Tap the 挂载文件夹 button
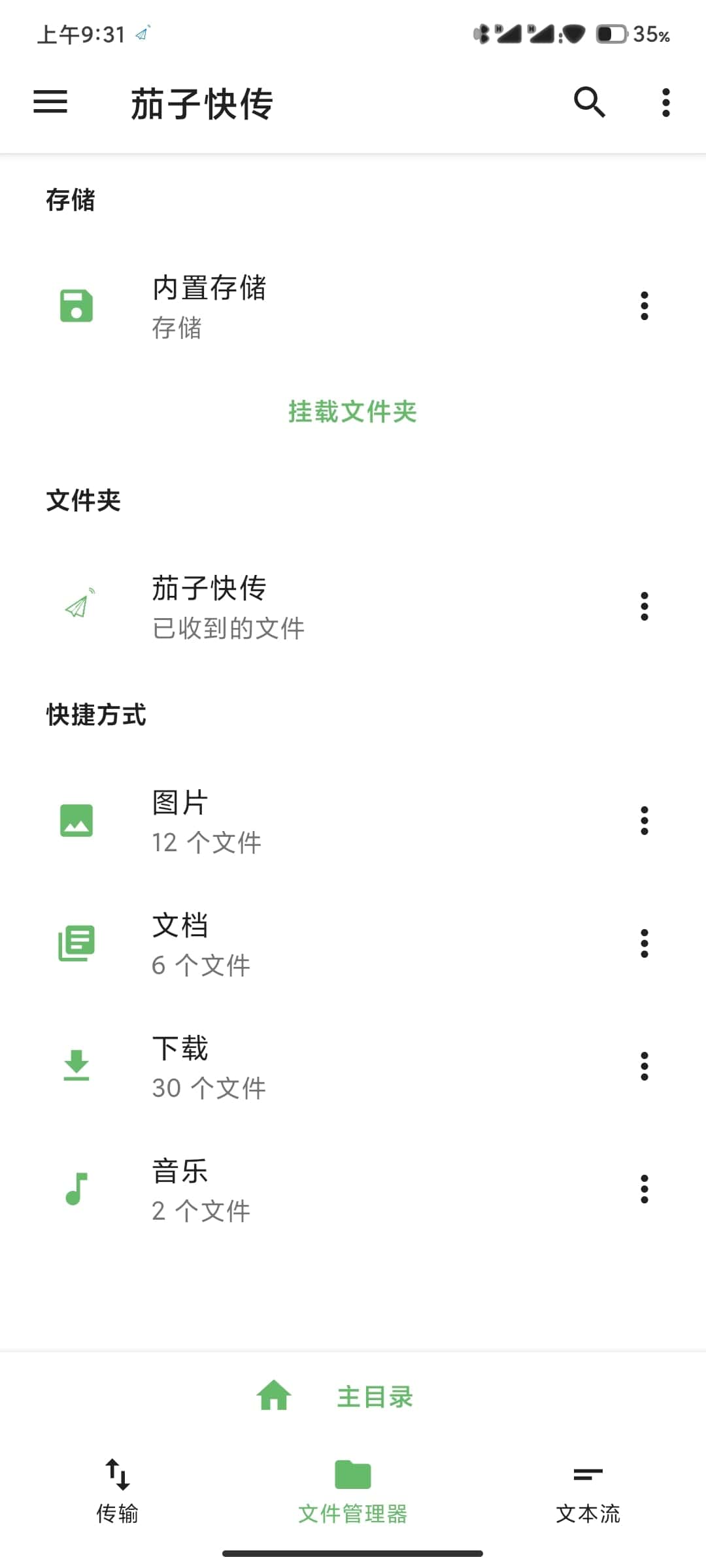 pos(352,412)
